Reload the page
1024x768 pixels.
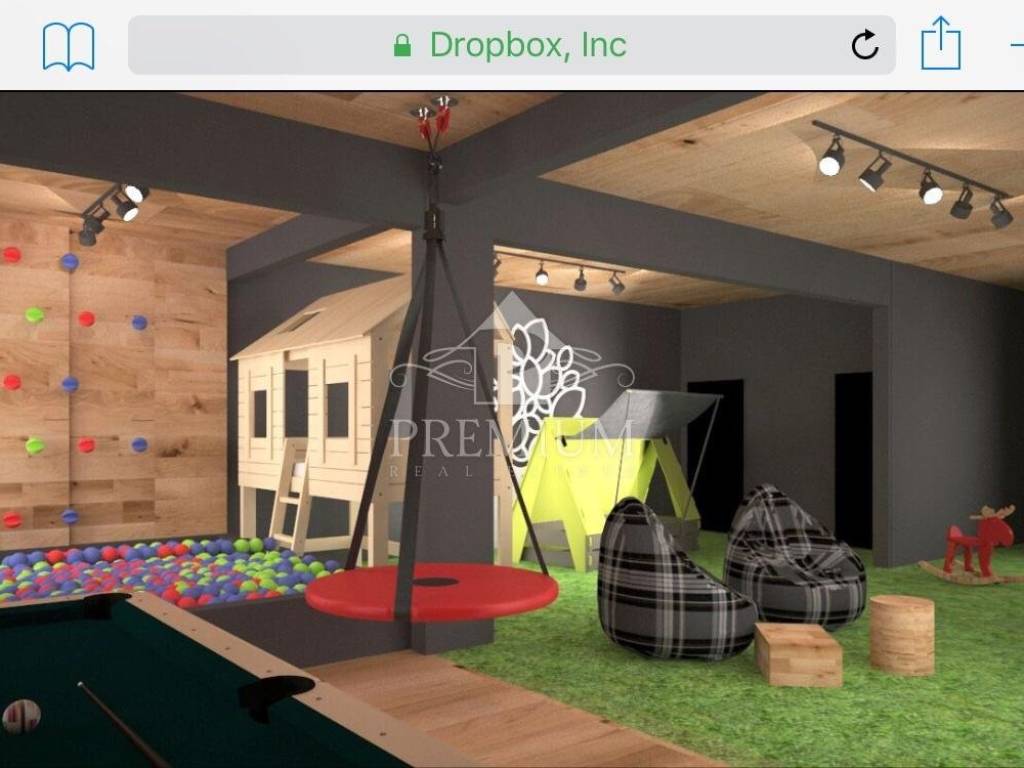[864, 45]
